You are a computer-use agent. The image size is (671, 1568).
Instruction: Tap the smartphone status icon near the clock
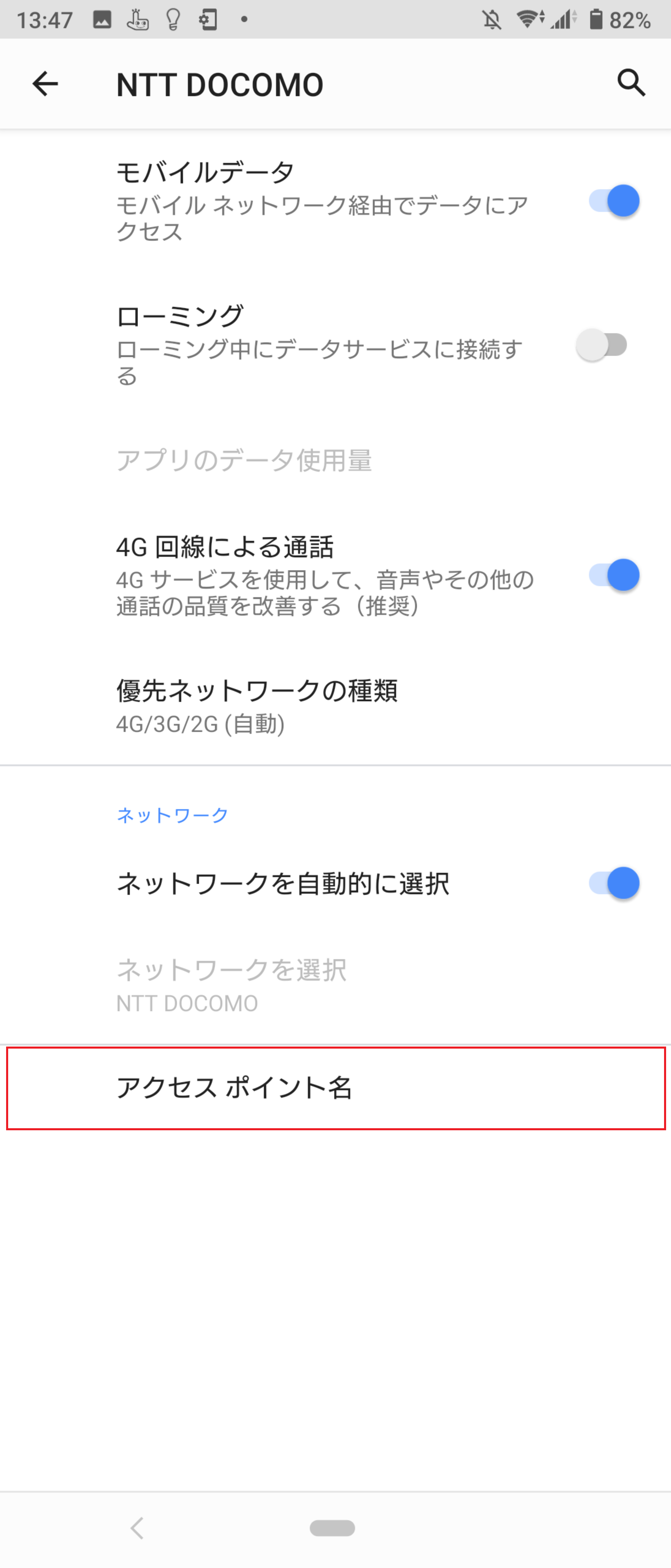(x=207, y=20)
